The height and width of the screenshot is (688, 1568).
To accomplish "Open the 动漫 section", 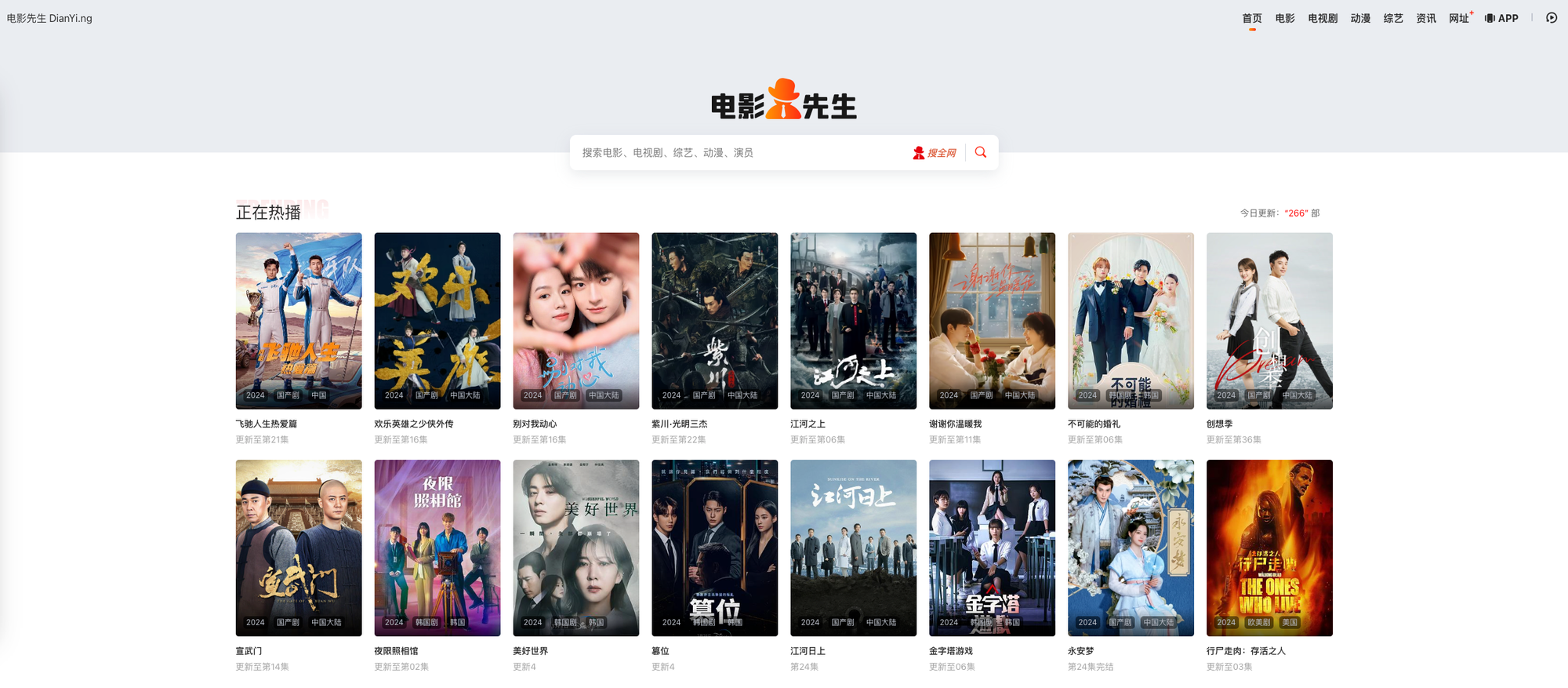I will pos(1360,18).
